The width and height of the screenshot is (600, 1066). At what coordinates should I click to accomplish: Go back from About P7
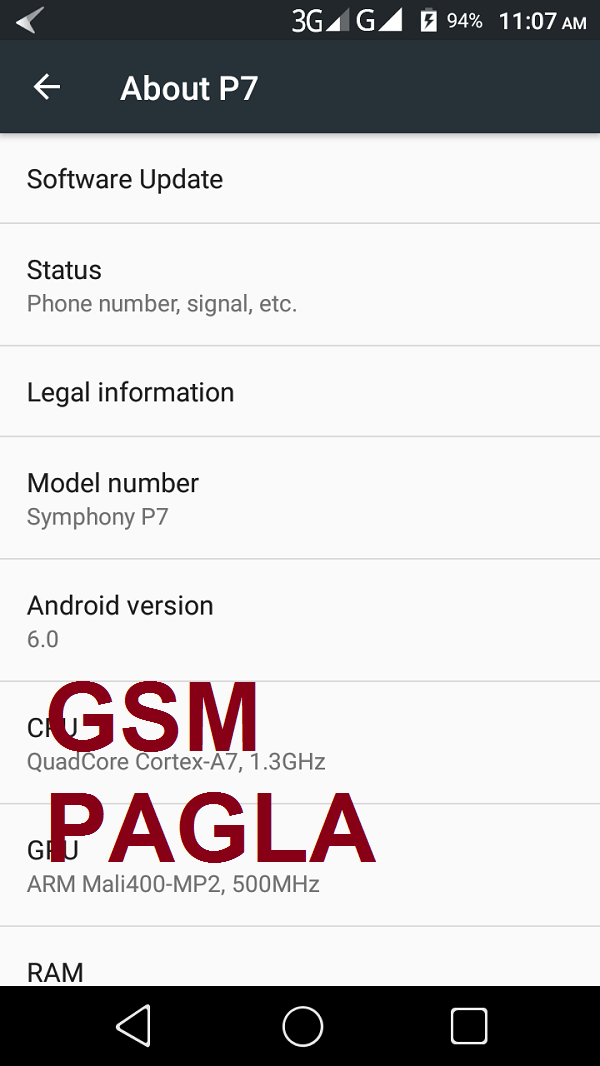[x=47, y=87]
